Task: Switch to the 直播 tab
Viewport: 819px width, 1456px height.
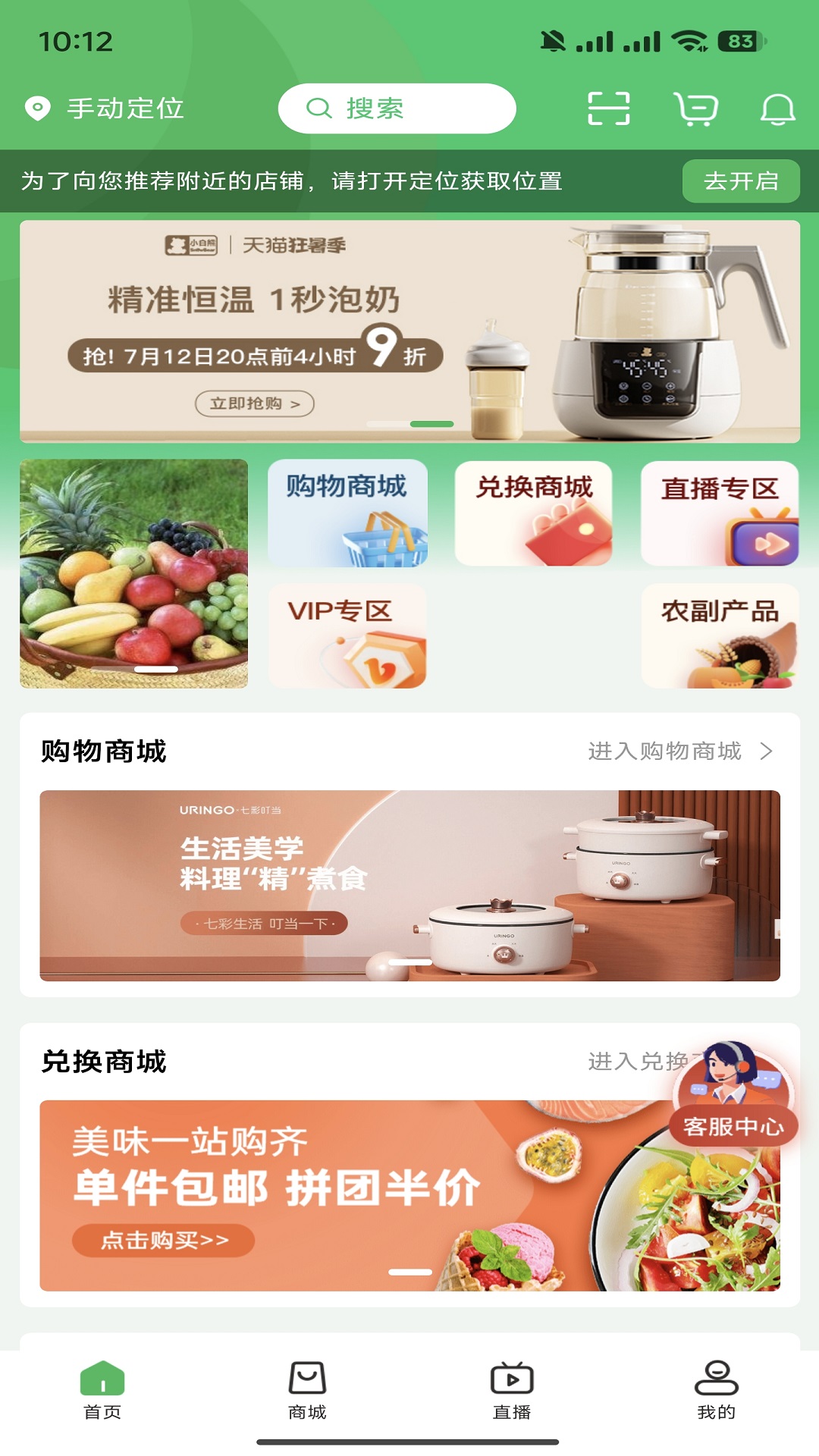Action: click(x=512, y=1391)
